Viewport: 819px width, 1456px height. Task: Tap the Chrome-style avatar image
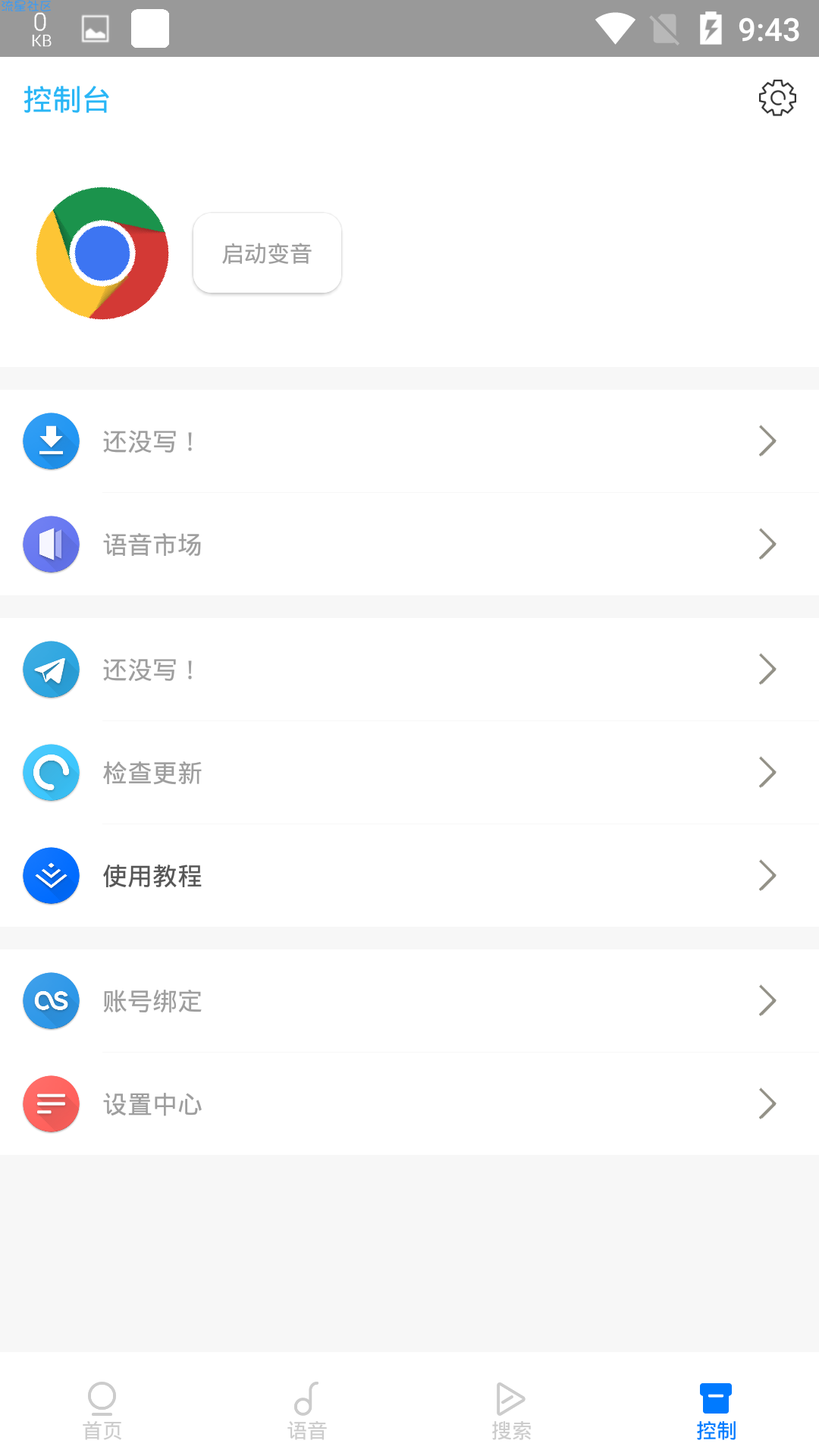point(102,253)
